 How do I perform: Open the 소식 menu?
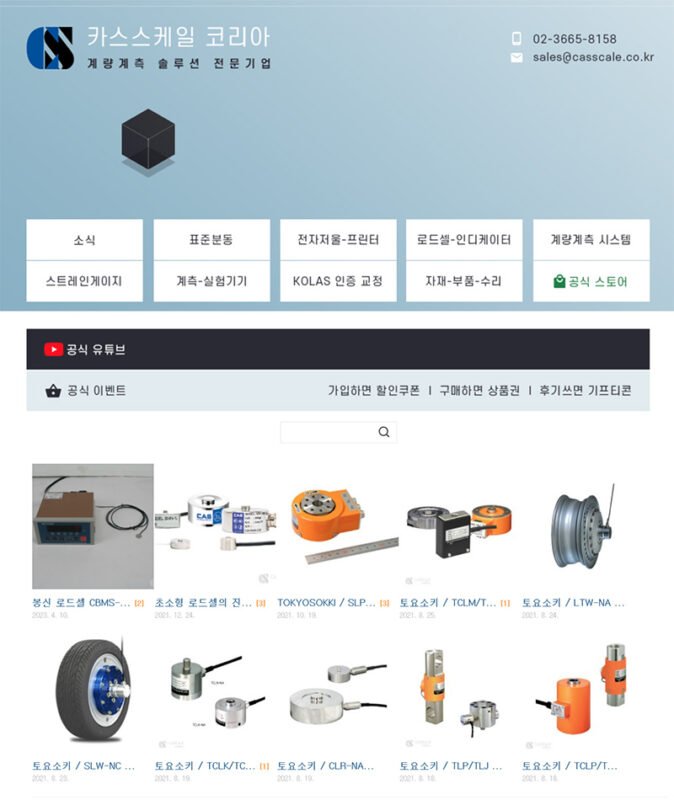[x=84, y=240]
